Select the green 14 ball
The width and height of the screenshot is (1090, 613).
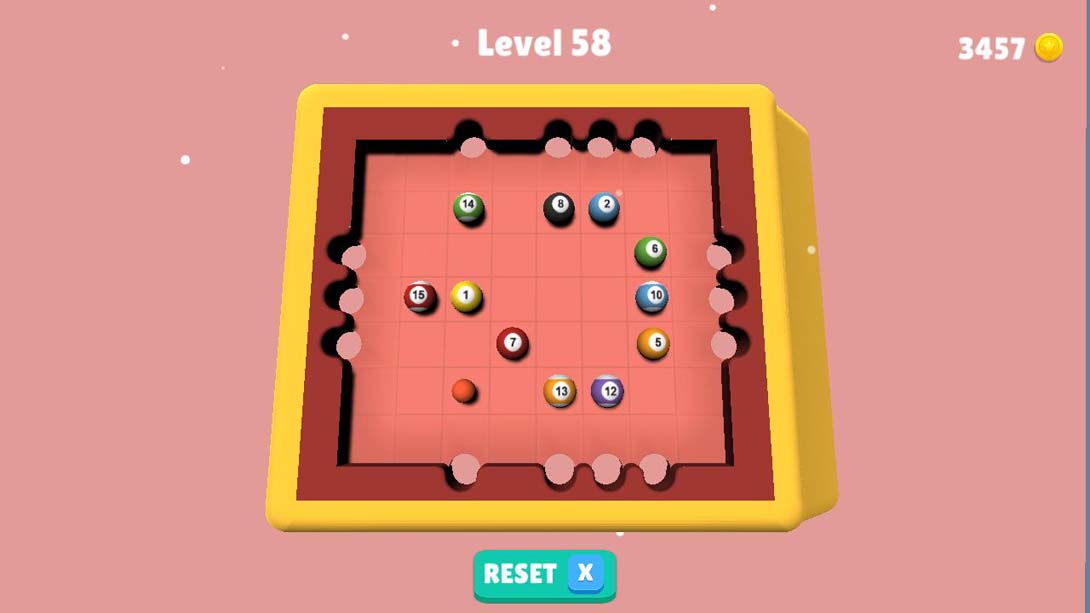(468, 207)
